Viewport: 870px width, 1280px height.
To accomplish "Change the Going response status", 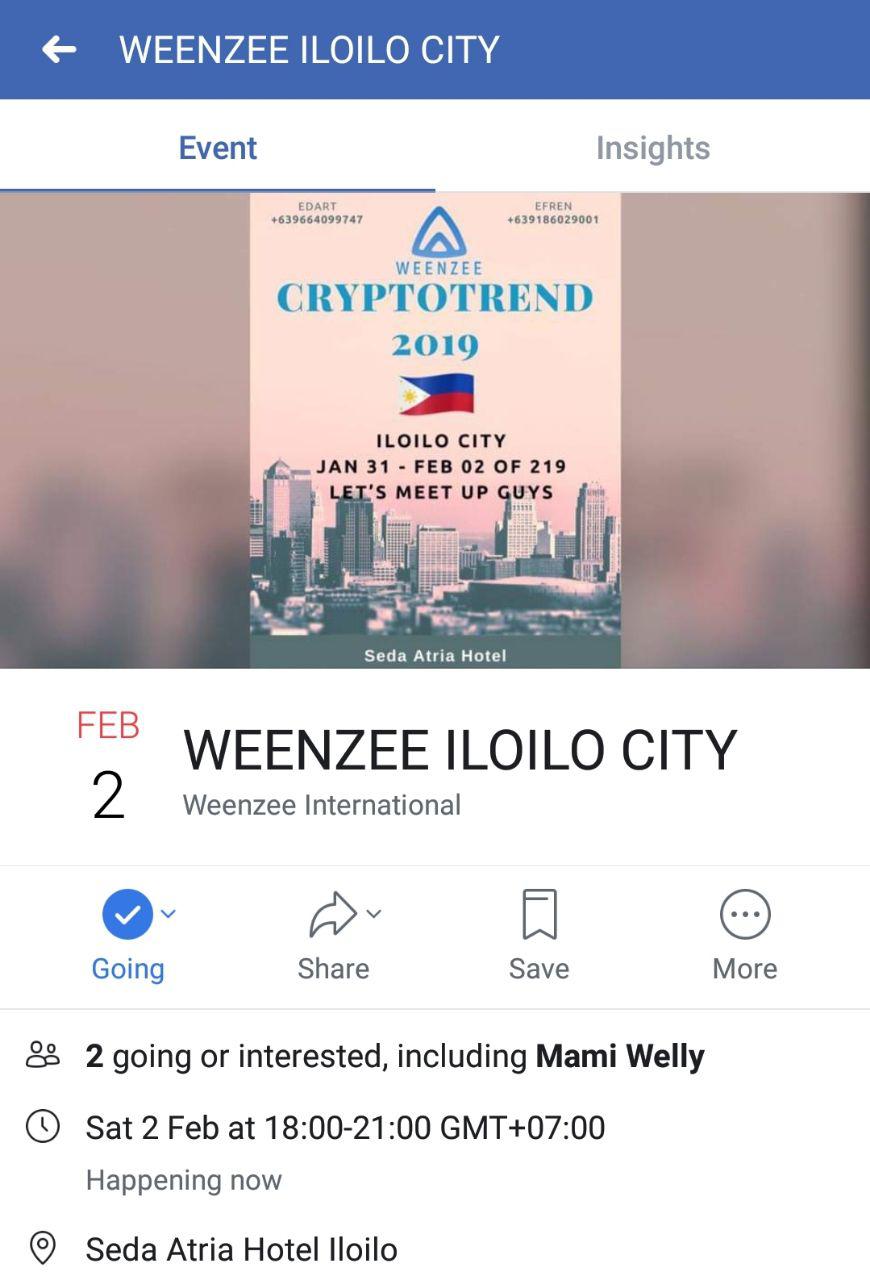I will tap(129, 935).
